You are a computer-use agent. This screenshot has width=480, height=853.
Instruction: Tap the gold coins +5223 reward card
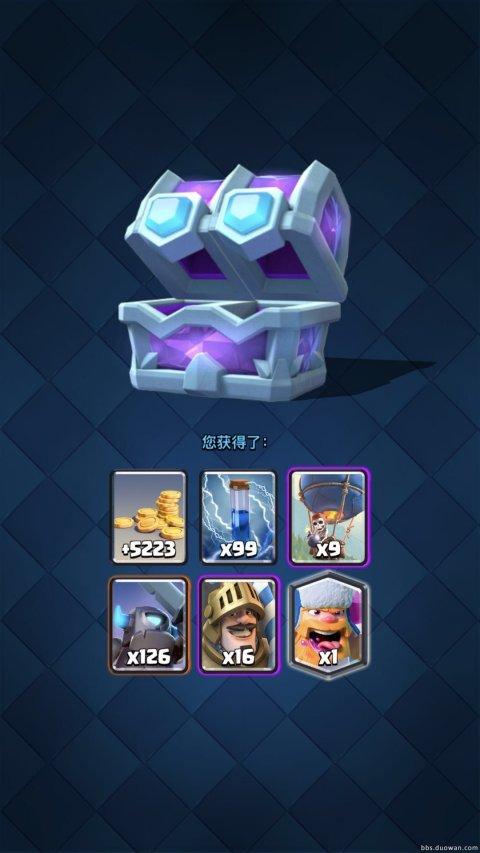pyautogui.click(x=149, y=517)
